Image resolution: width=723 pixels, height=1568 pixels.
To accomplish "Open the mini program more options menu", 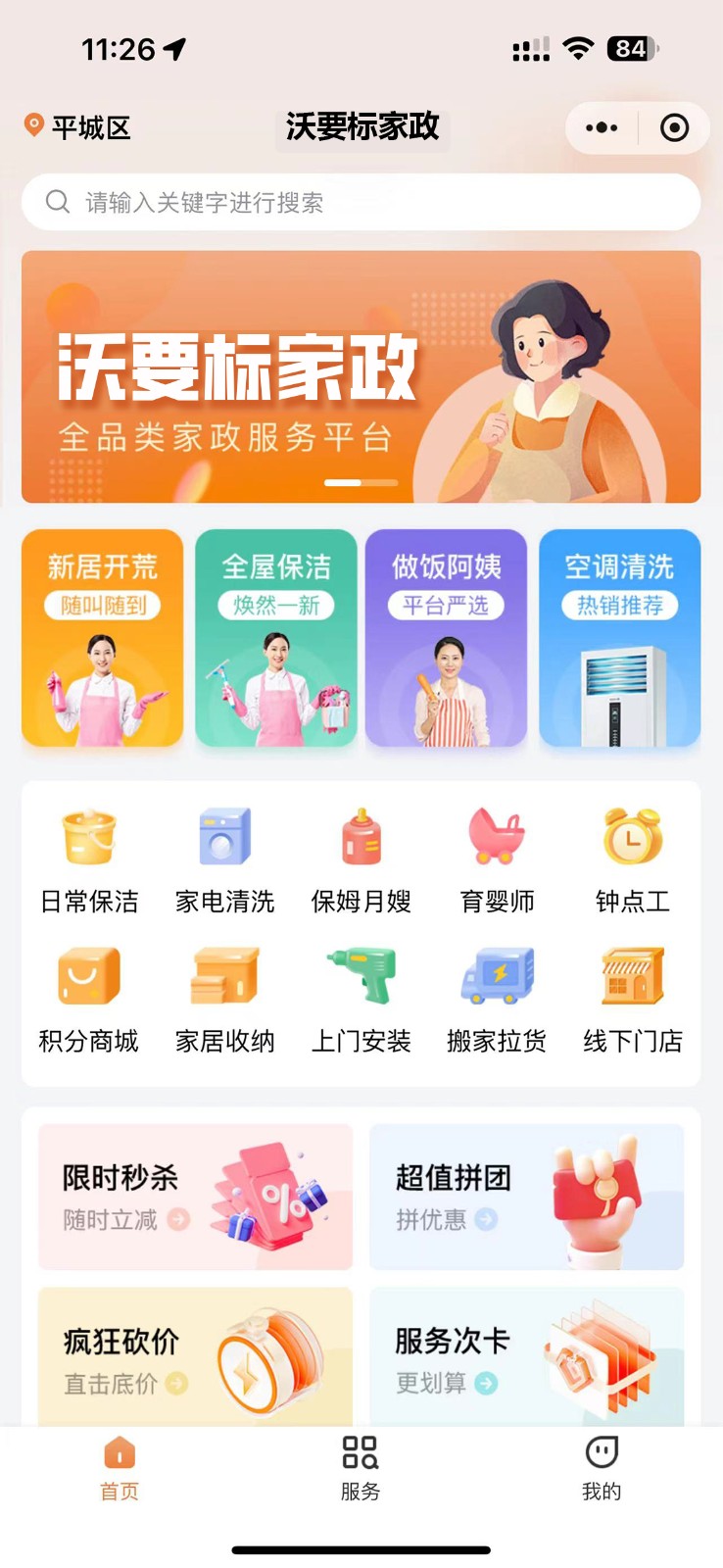I will (602, 127).
